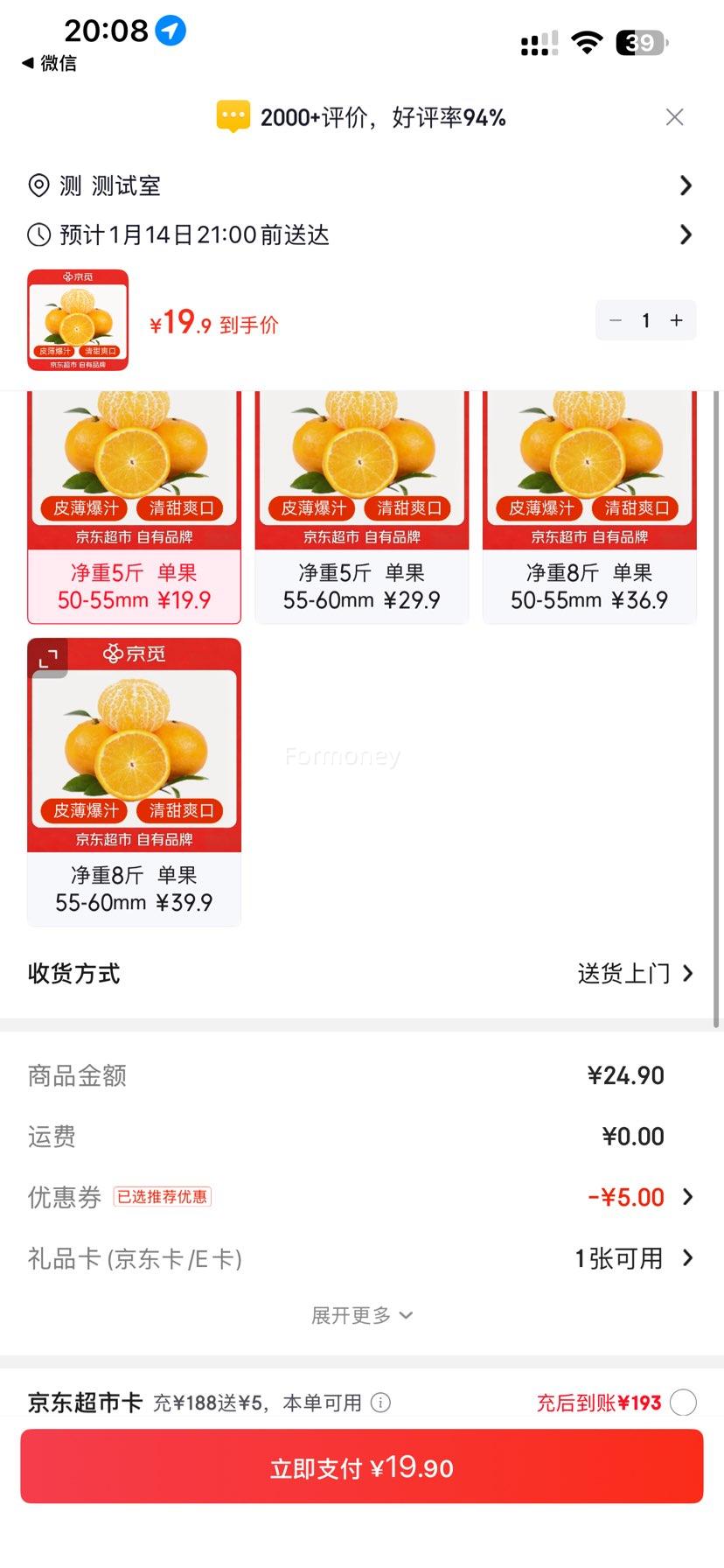Open 收货方式 delivery method options
The height and width of the screenshot is (1568, 724).
pyautogui.click(x=635, y=974)
